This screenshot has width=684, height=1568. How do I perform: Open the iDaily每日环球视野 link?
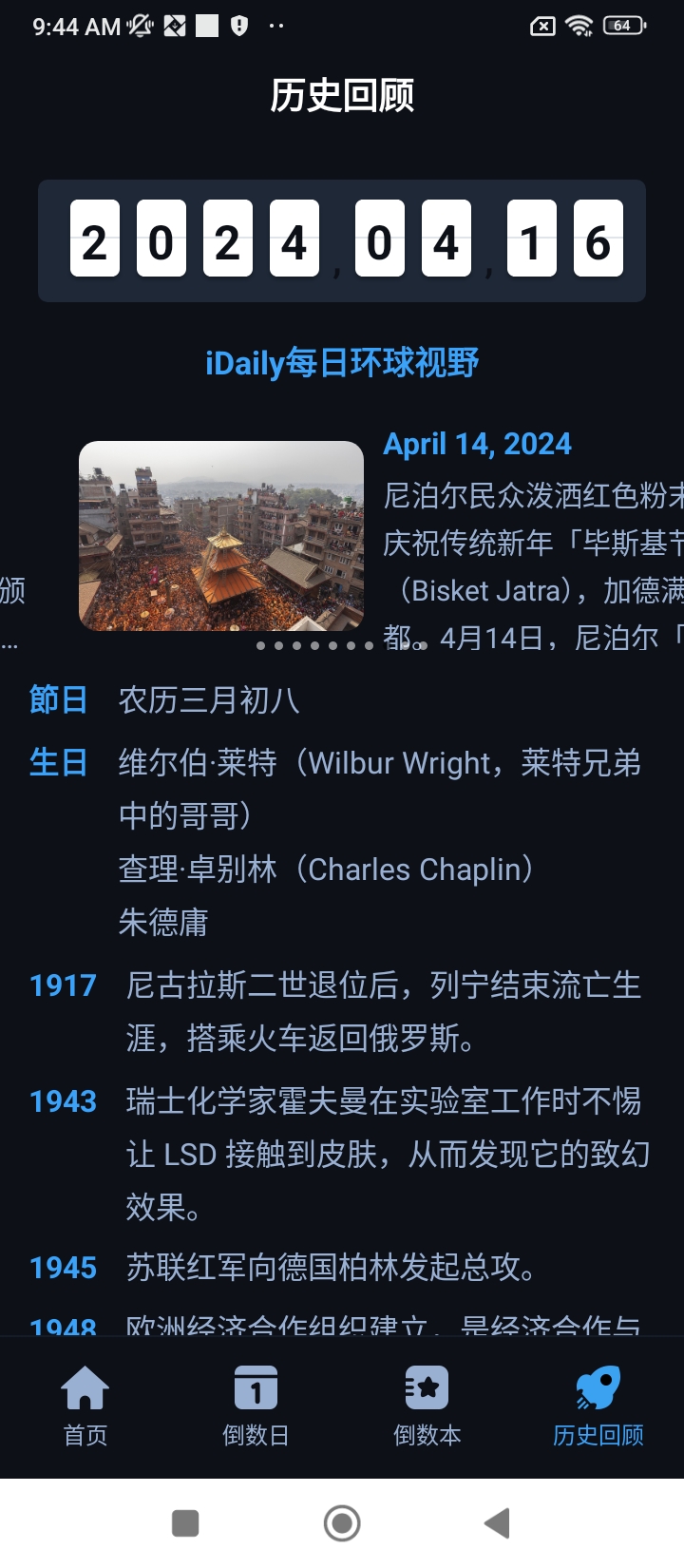tap(342, 363)
